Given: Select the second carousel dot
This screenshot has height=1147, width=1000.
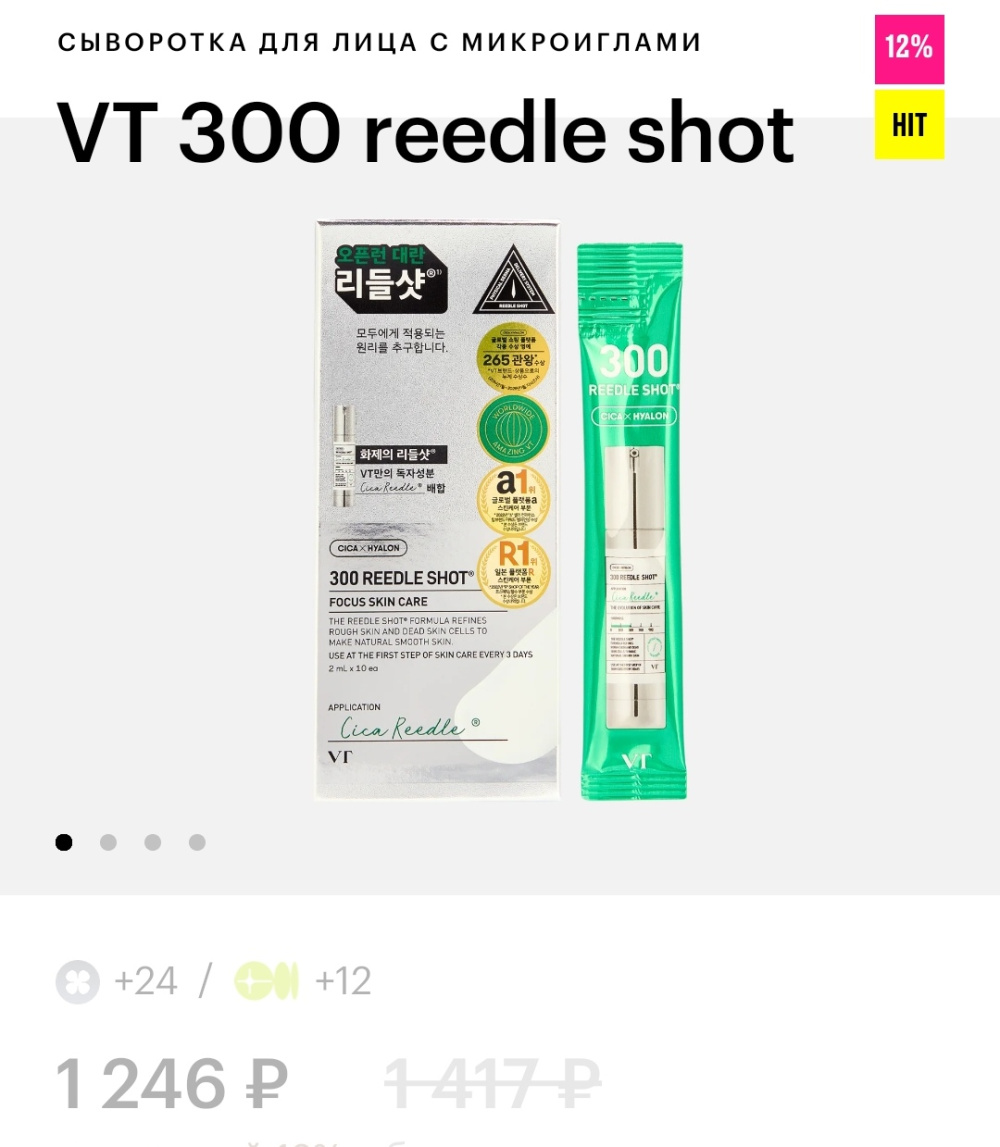Looking at the screenshot, I should 108,842.
